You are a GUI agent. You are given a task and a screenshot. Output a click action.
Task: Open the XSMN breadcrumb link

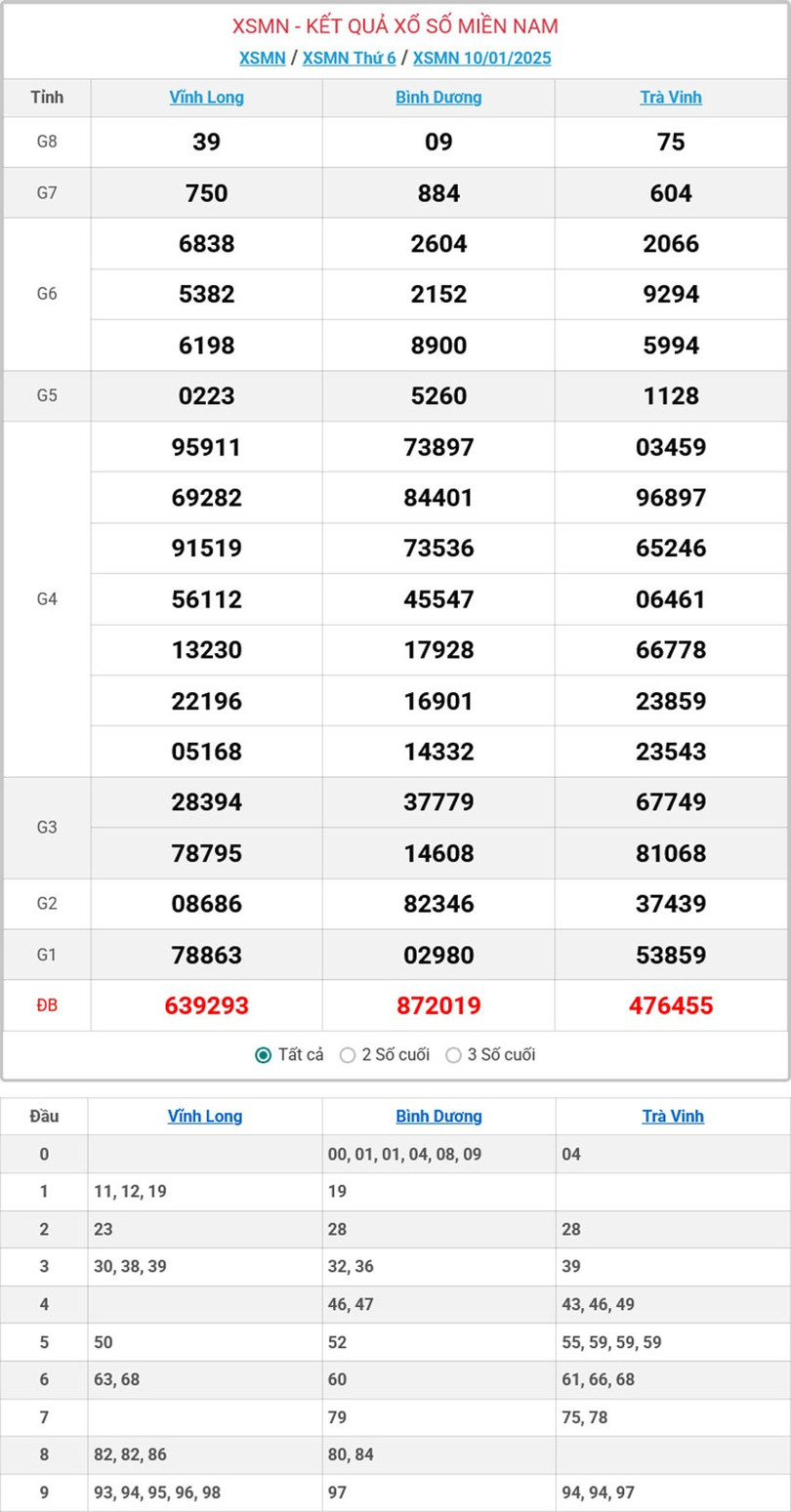point(262,58)
